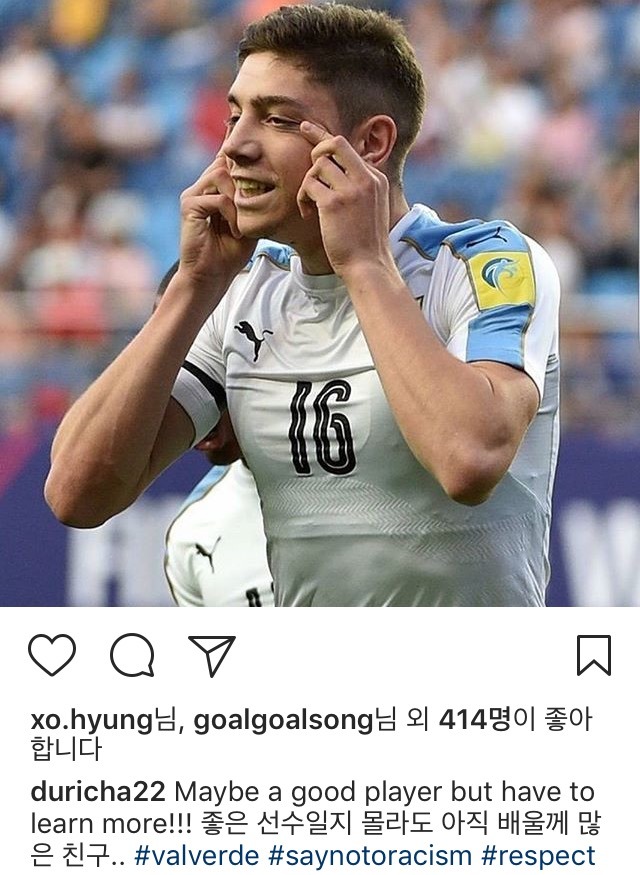Open xo.hyung's profile from likes
Screen dimensions: 640x875
tap(91, 720)
